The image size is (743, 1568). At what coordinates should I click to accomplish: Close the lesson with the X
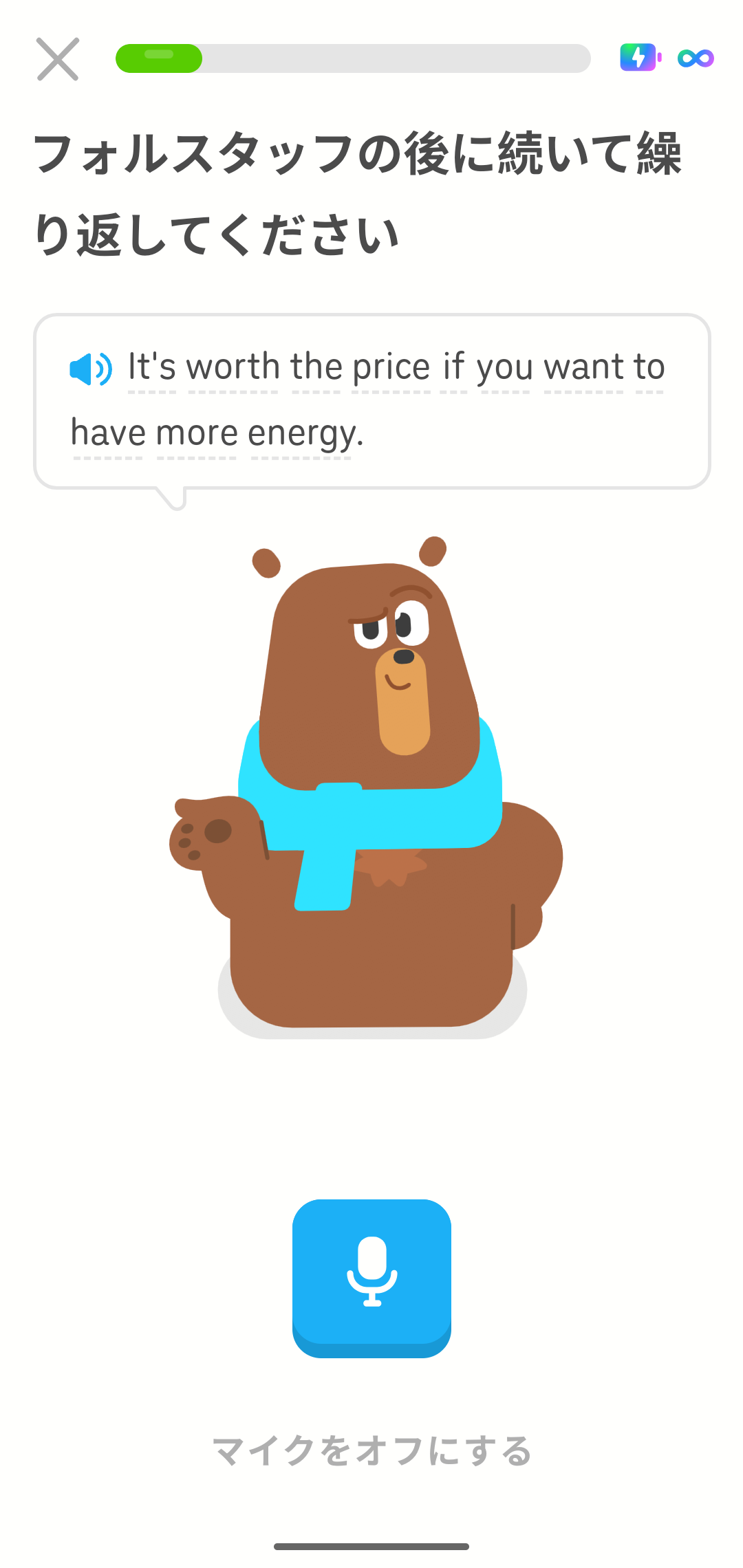pyautogui.click(x=58, y=59)
